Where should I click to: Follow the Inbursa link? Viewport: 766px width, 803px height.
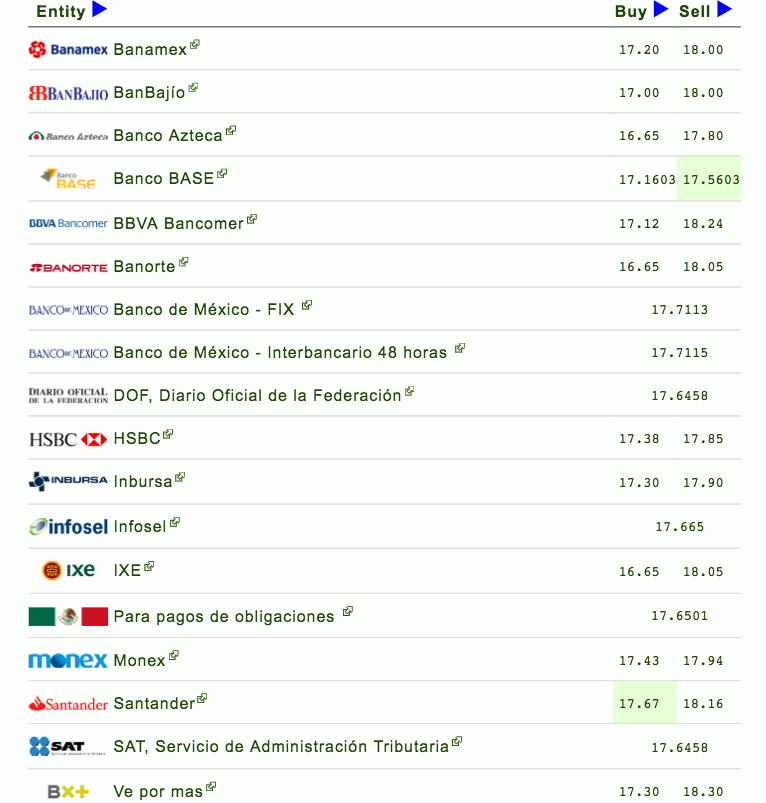[x=143, y=481]
